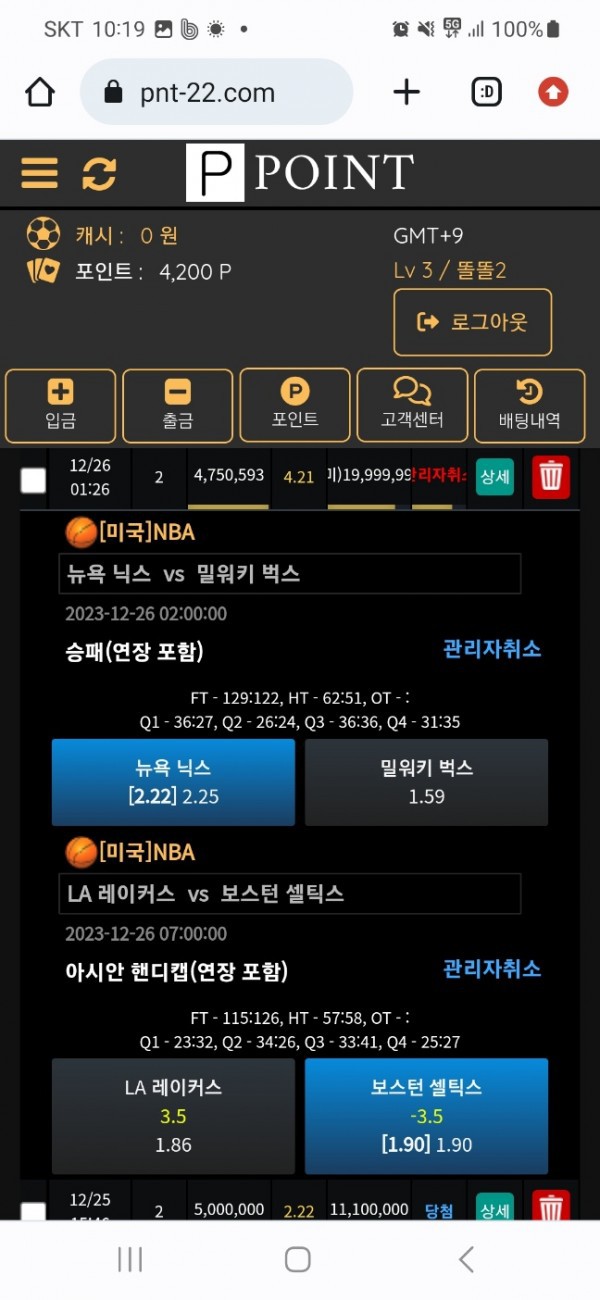Open the 포인트 points button

(295, 405)
